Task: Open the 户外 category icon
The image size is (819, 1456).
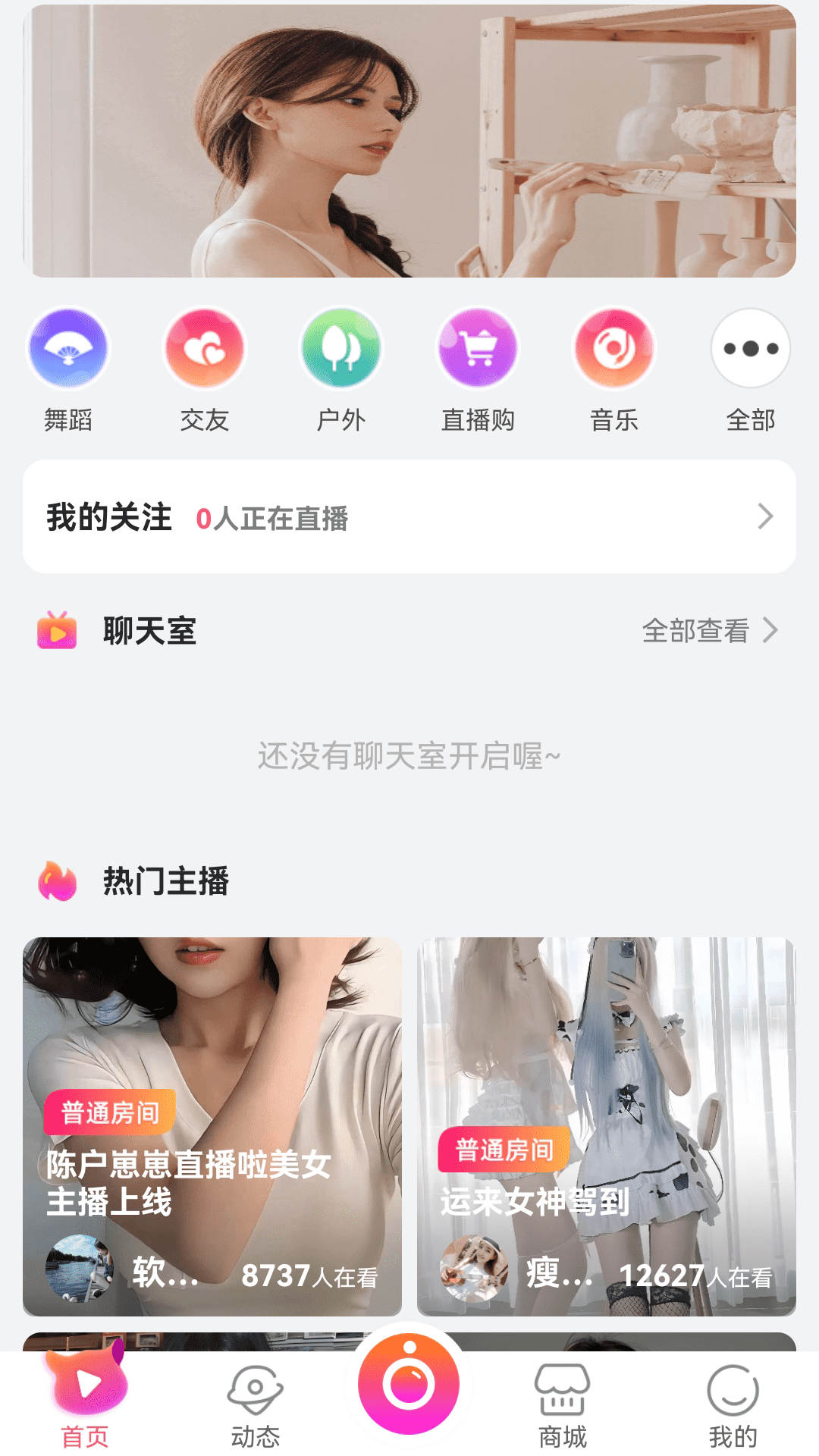Action: coord(340,348)
